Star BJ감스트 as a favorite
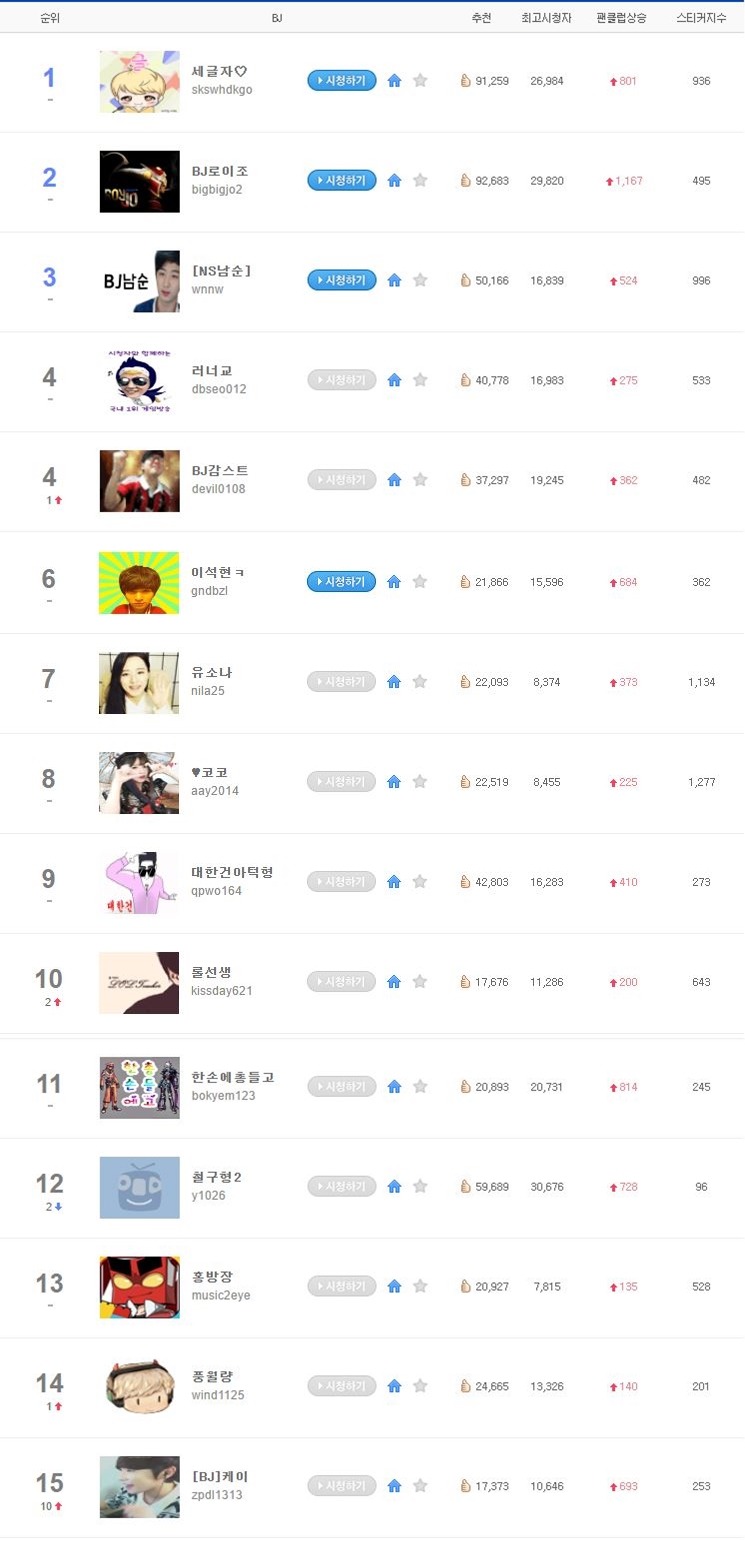This screenshot has height=1541, width=745. tap(420, 480)
